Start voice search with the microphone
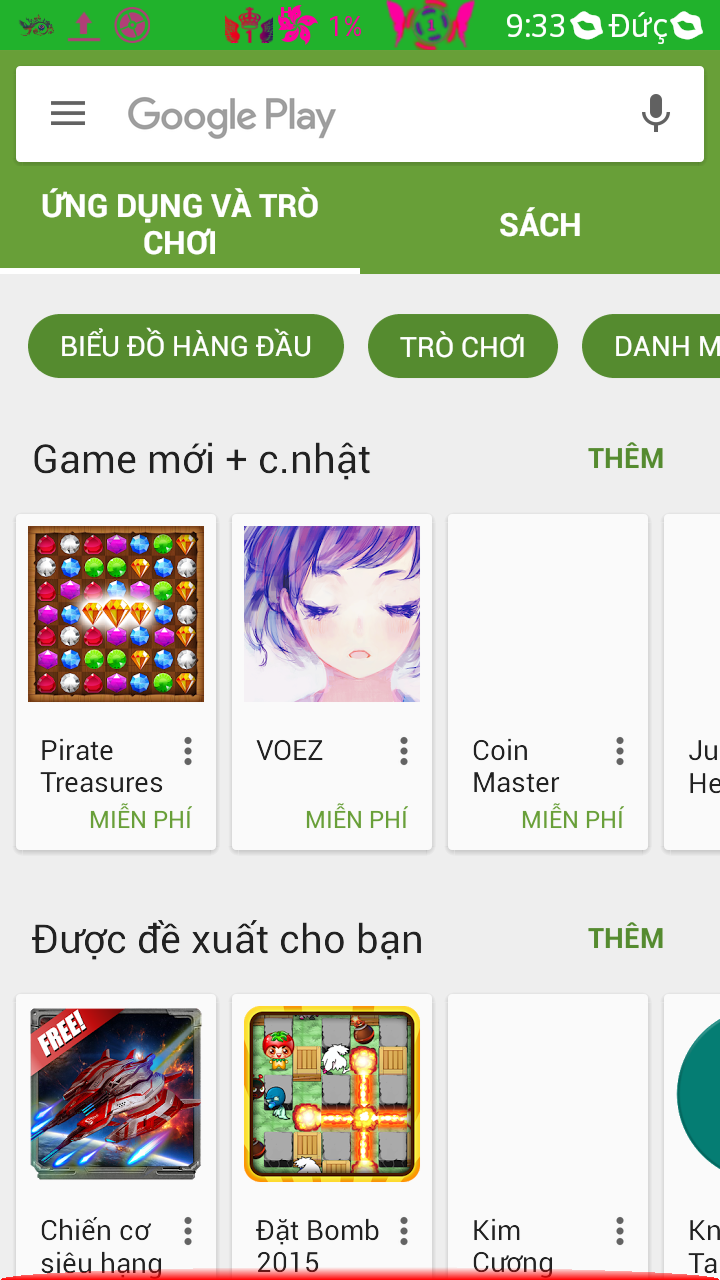Viewport: 720px width, 1280px height. (x=655, y=114)
